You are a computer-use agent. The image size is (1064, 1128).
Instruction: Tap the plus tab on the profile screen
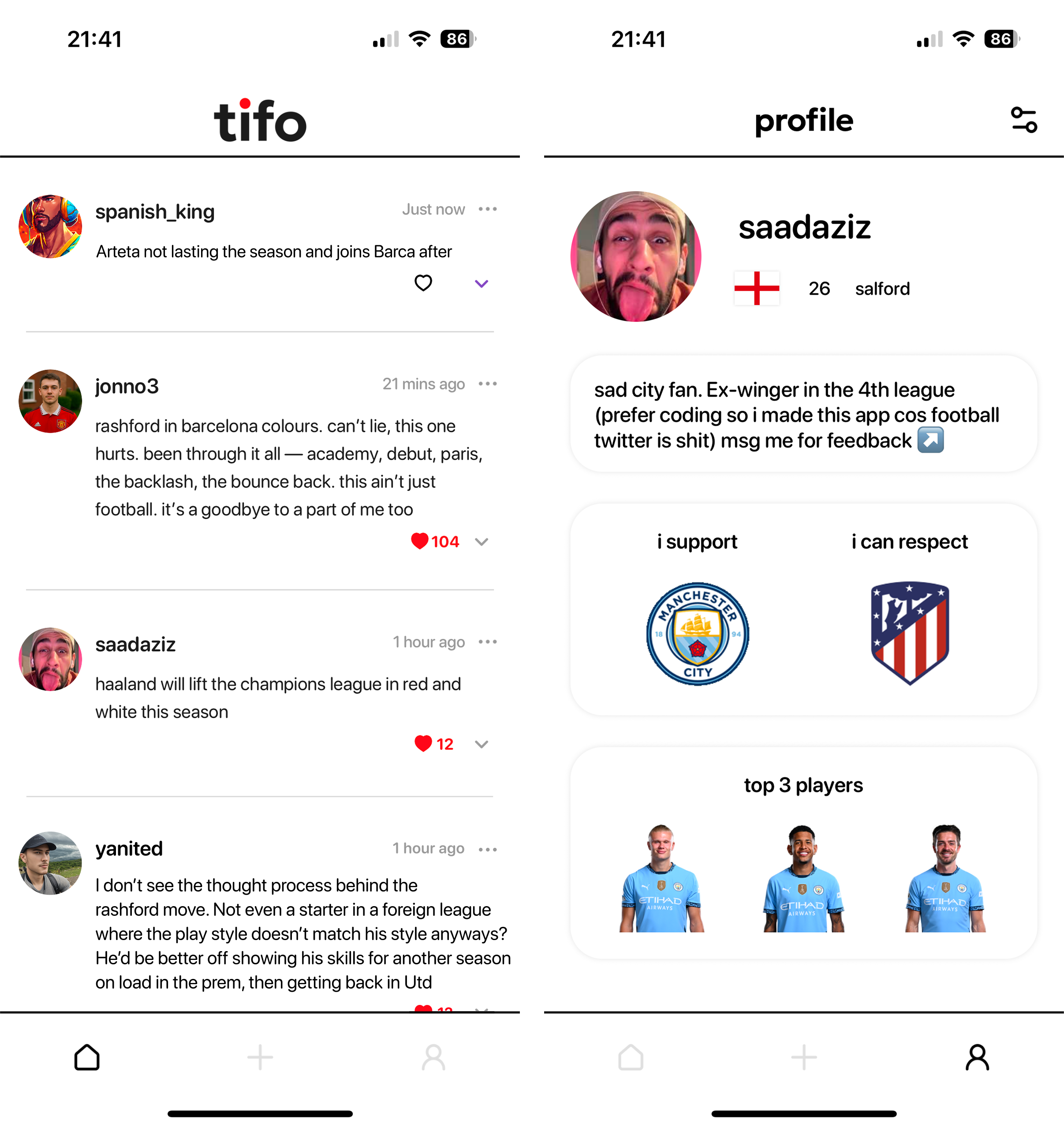click(804, 1057)
